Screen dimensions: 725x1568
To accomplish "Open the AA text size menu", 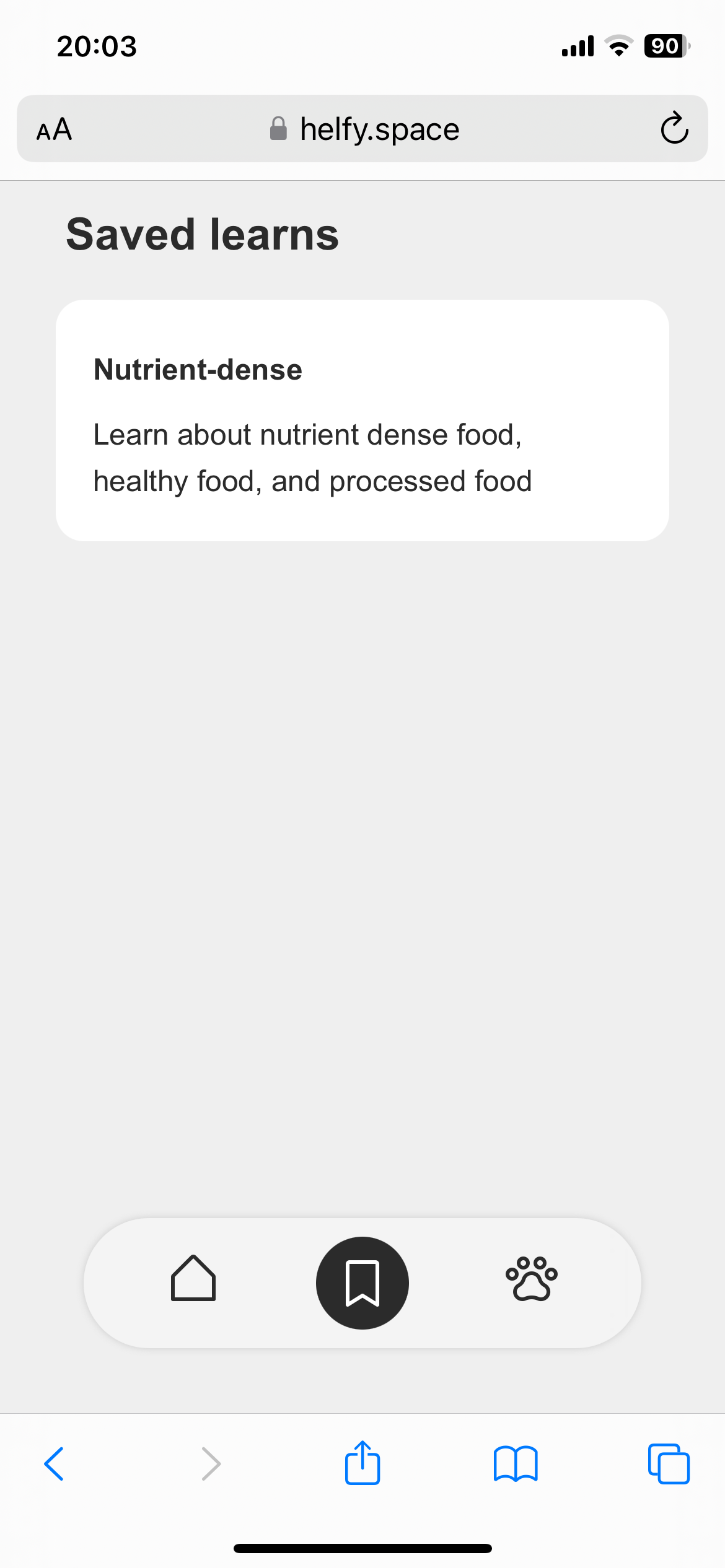I will [54, 129].
